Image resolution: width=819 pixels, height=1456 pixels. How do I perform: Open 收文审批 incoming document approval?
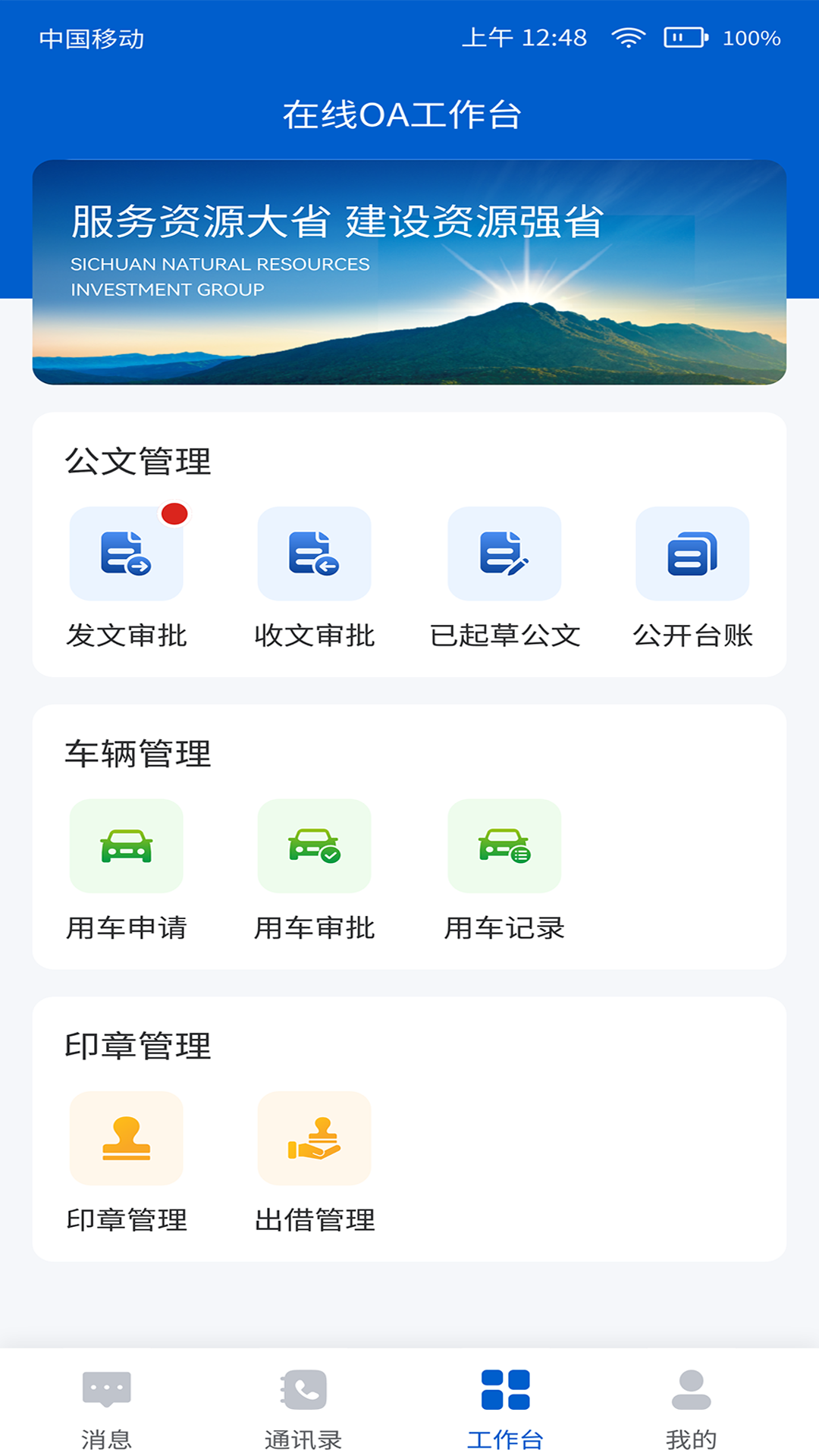315,554
